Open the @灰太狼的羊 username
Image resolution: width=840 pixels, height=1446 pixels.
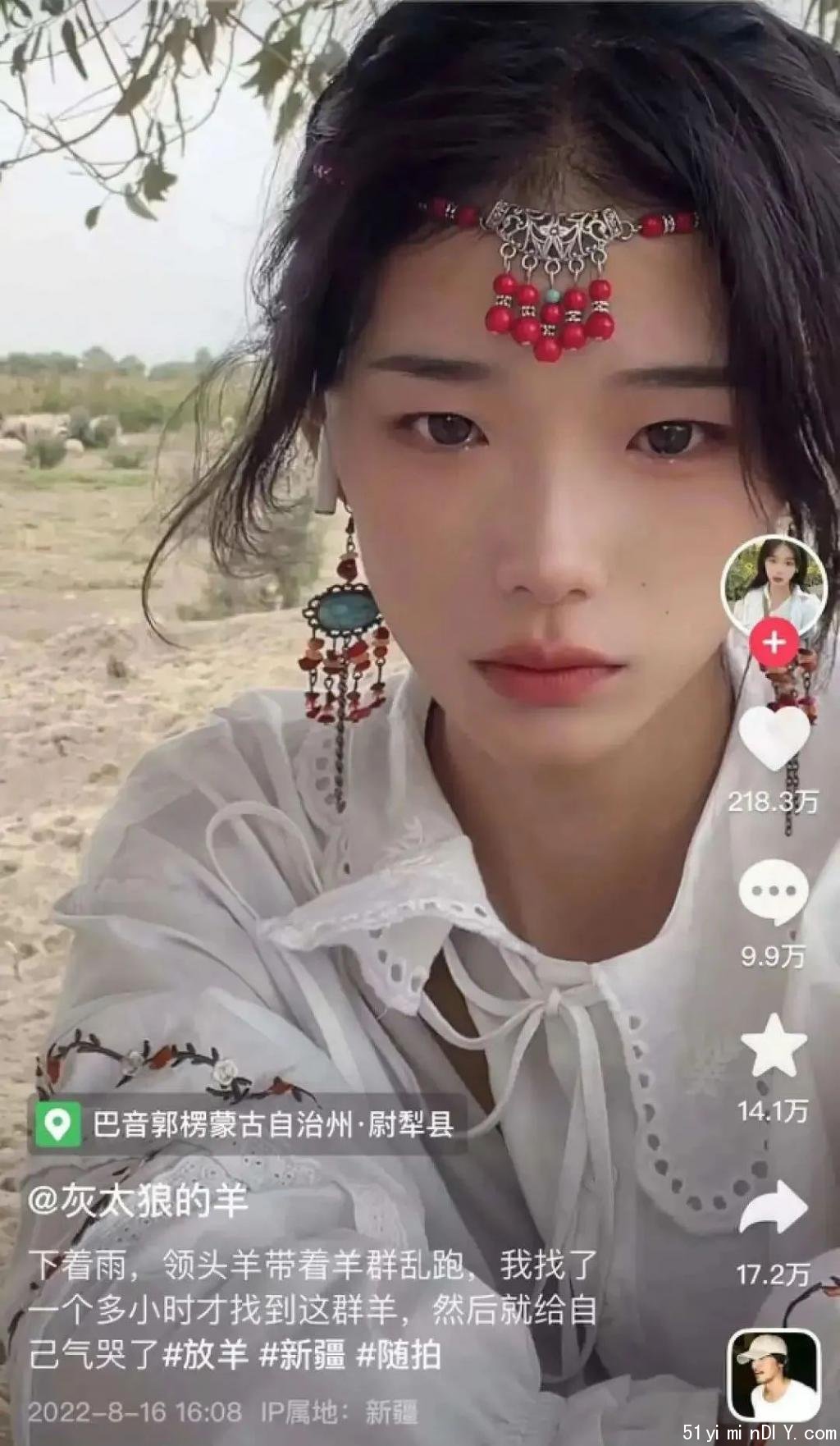pyautogui.click(x=138, y=1201)
